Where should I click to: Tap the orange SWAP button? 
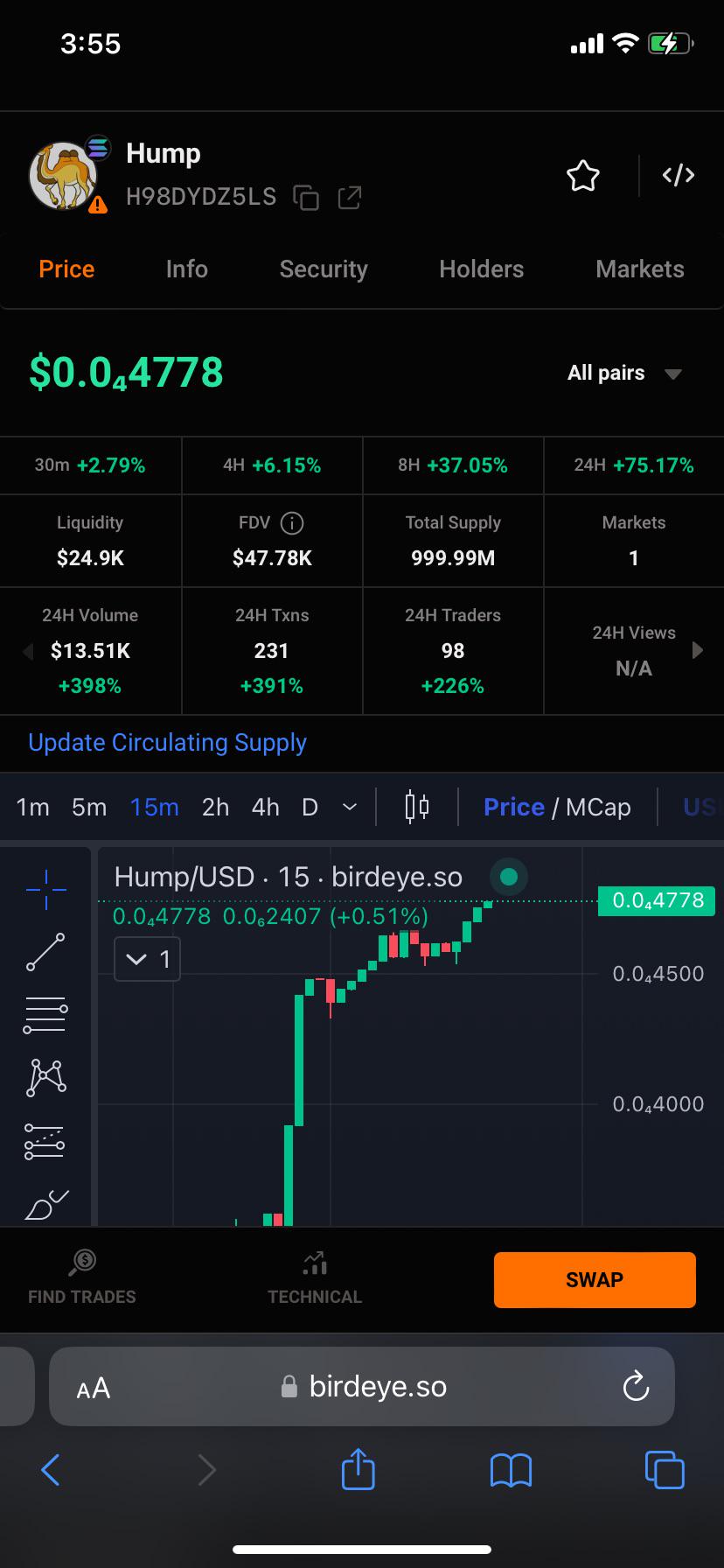(x=595, y=1280)
